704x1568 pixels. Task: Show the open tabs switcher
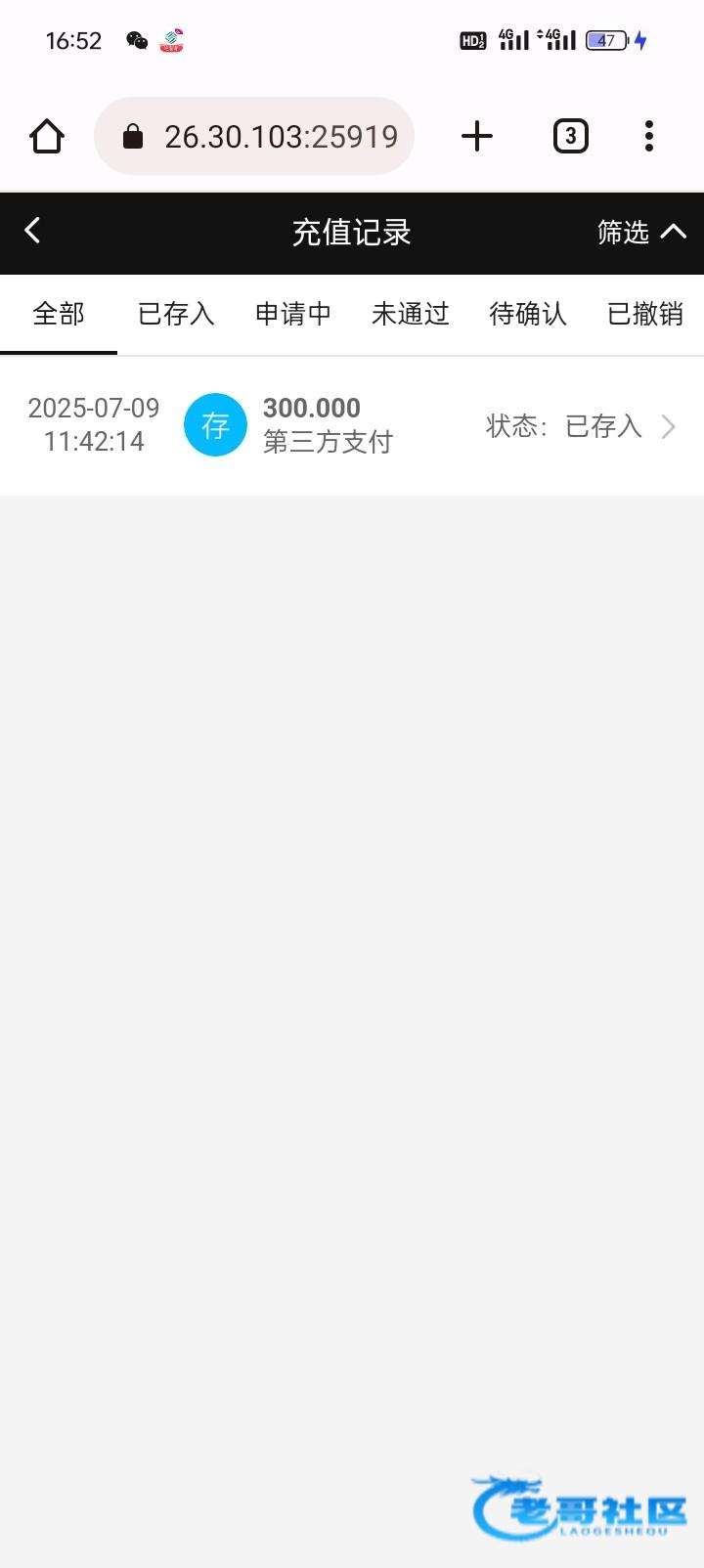[x=571, y=136]
